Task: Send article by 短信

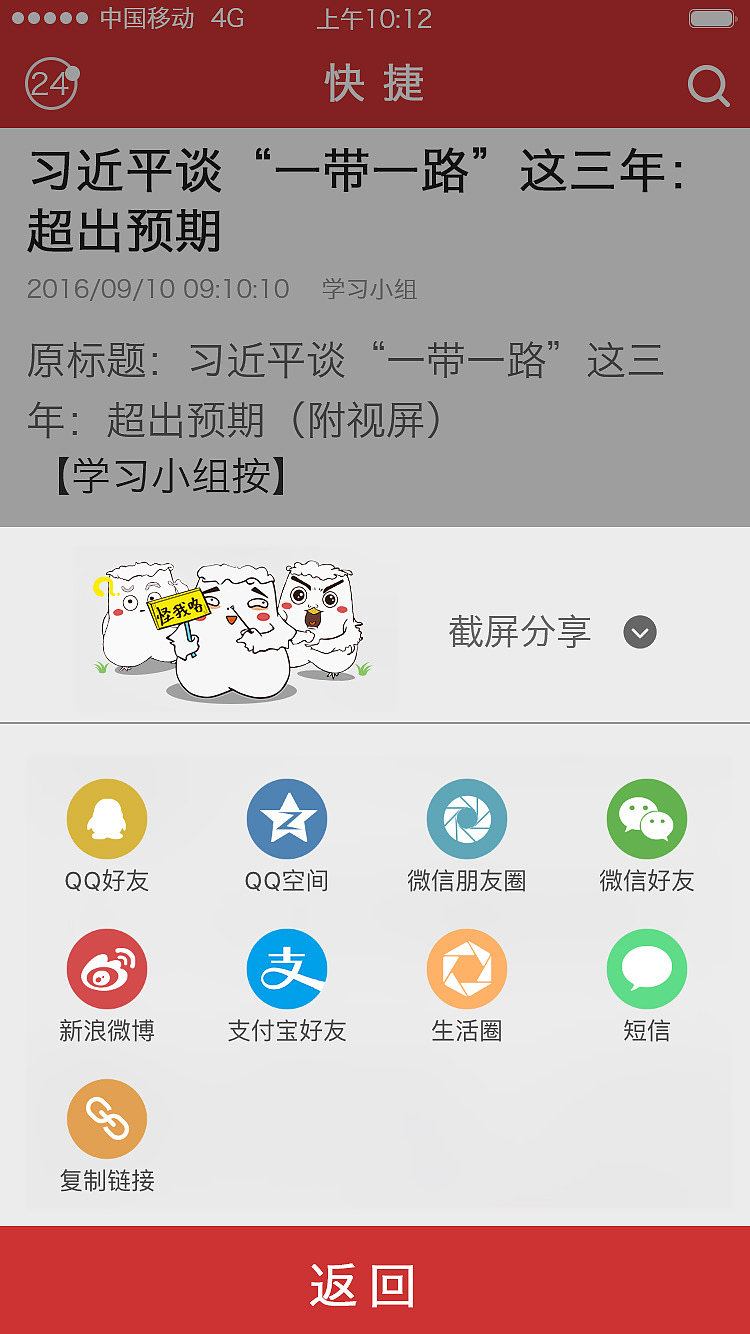Action: pyautogui.click(x=647, y=968)
